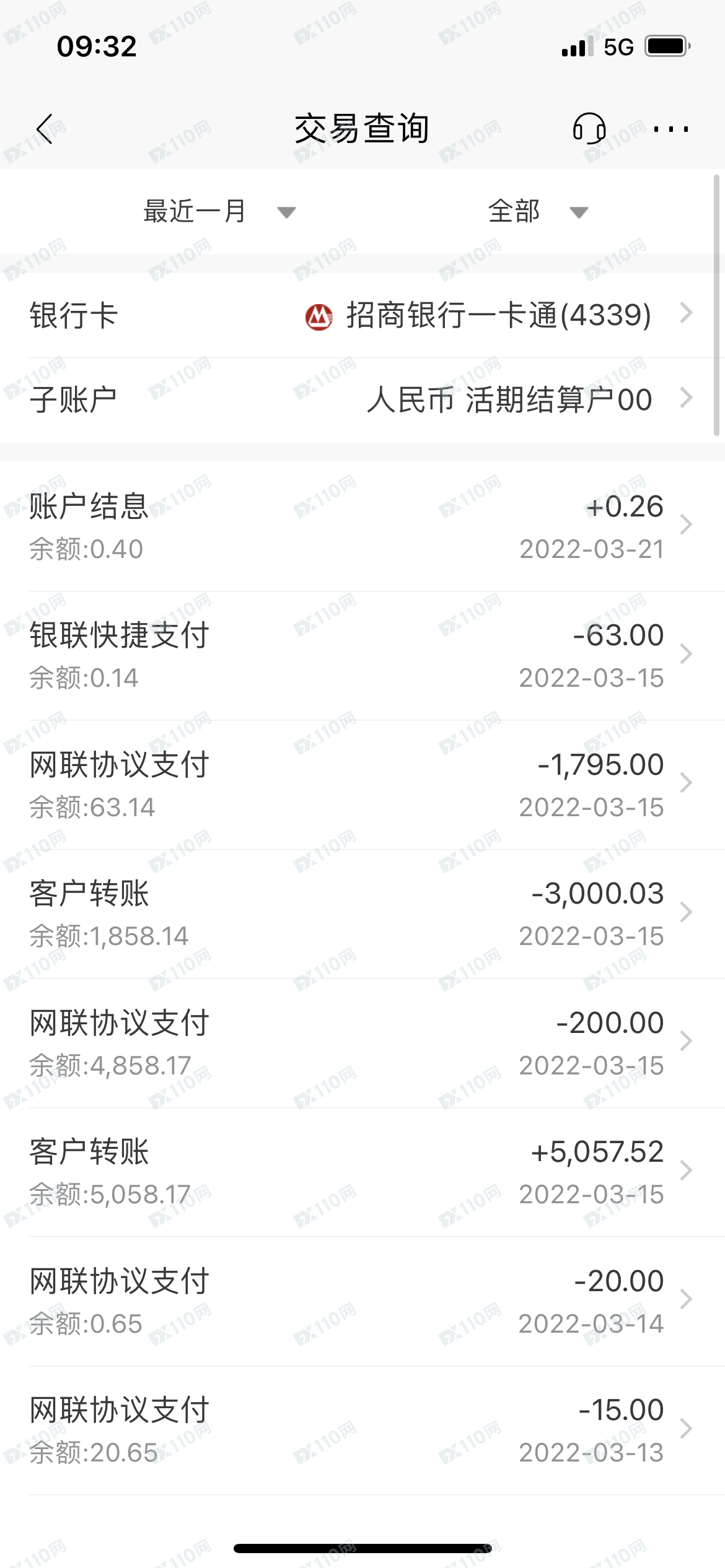Select the 网联协议支付 -15.00 transaction
Viewport: 725px width, 1568px height.
362,1431
